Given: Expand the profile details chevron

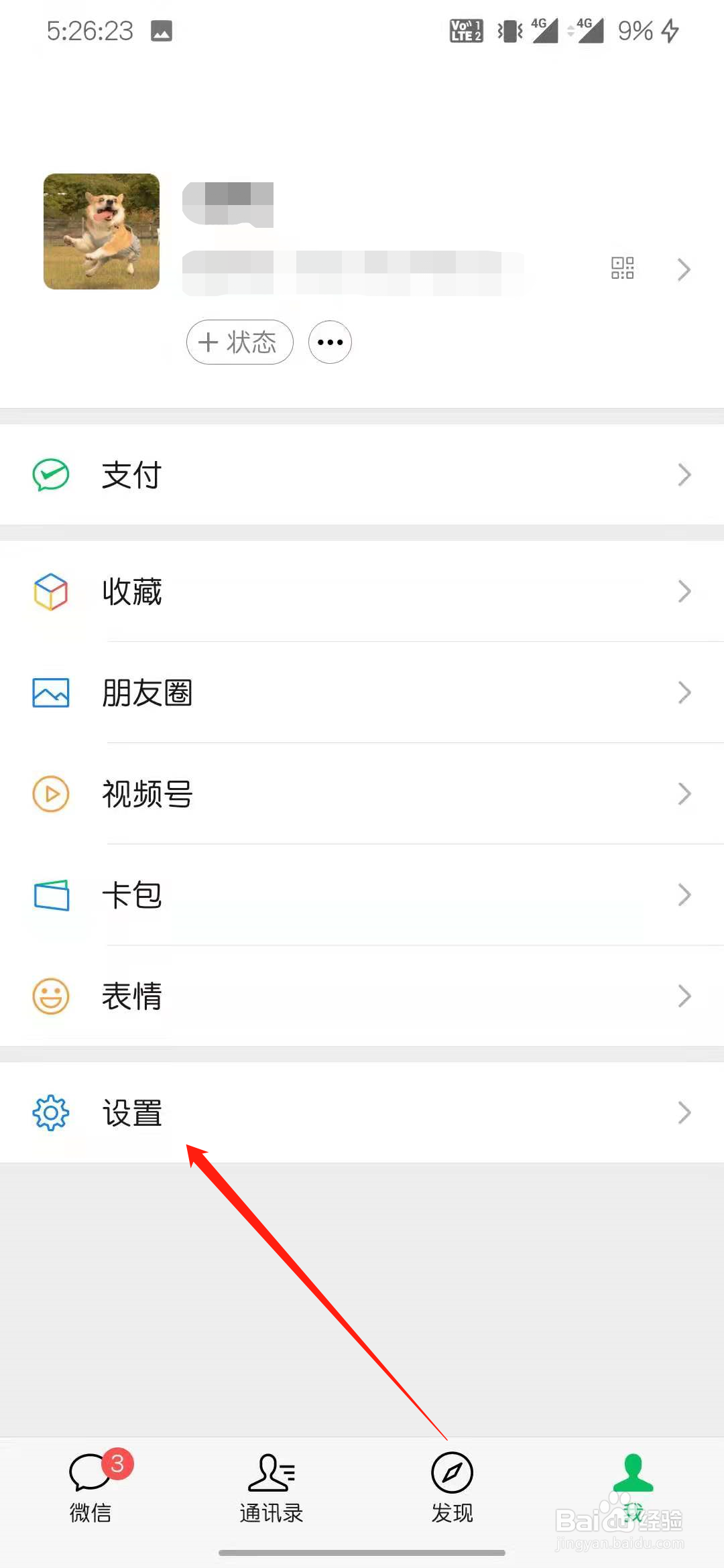Looking at the screenshot, I should (x=683, y=269).
